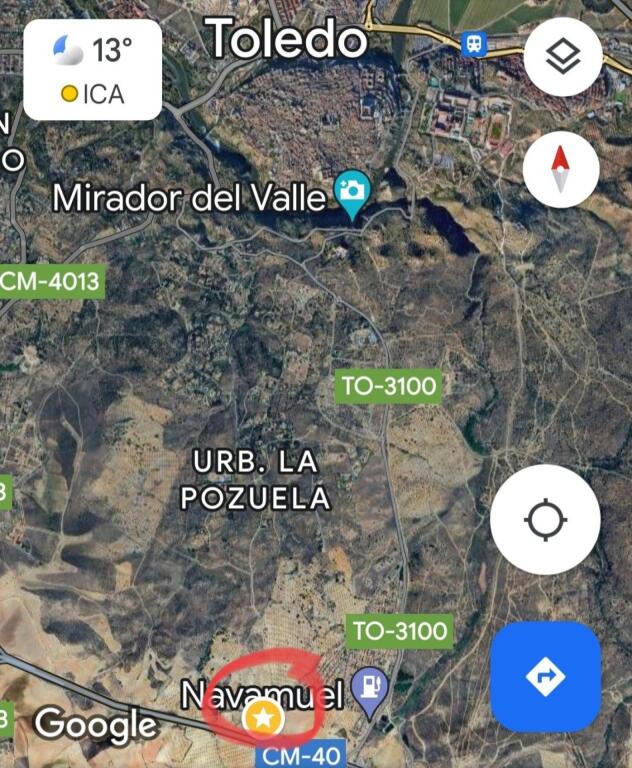
Task: Open directions with the blue arrow button
Action: [x=545, y=677]
